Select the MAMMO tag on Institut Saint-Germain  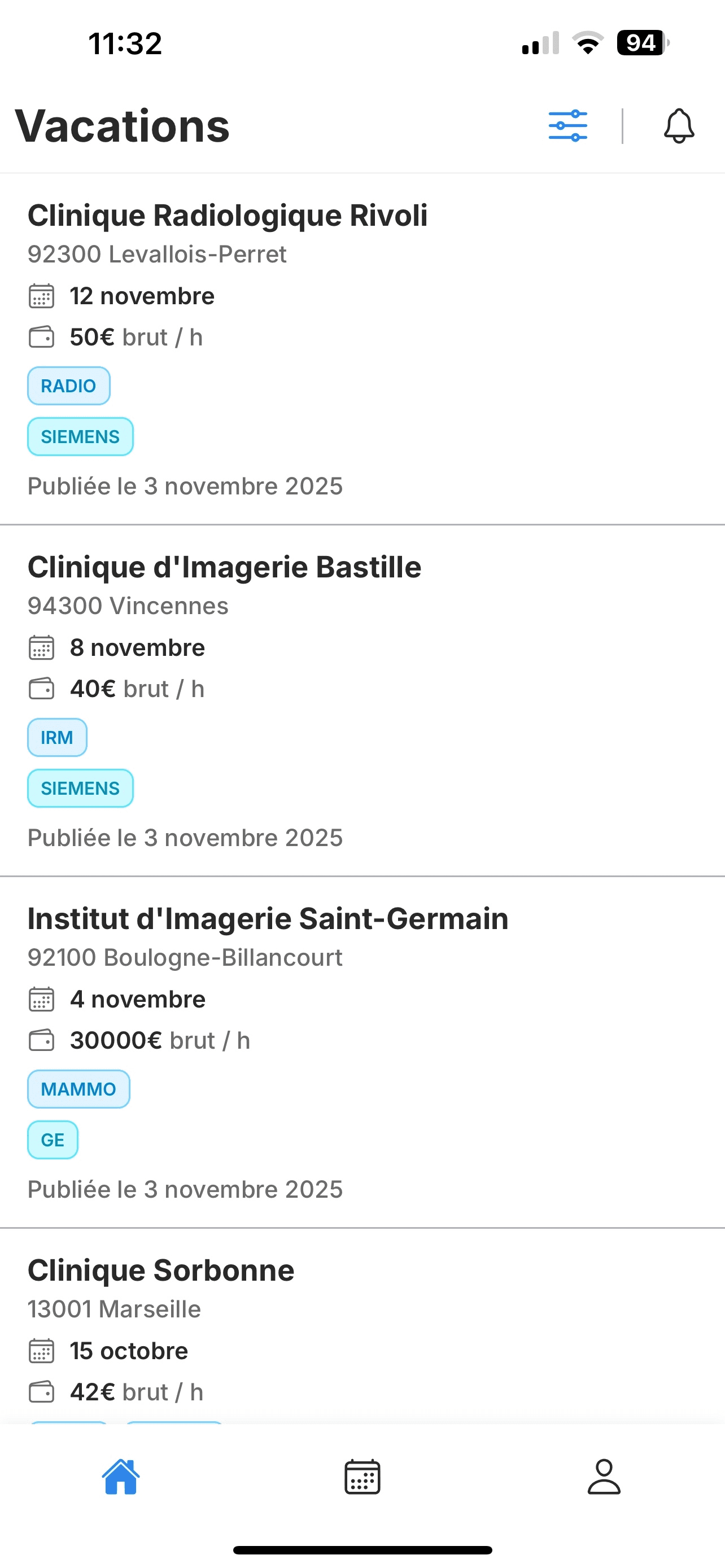(78, 1089)
